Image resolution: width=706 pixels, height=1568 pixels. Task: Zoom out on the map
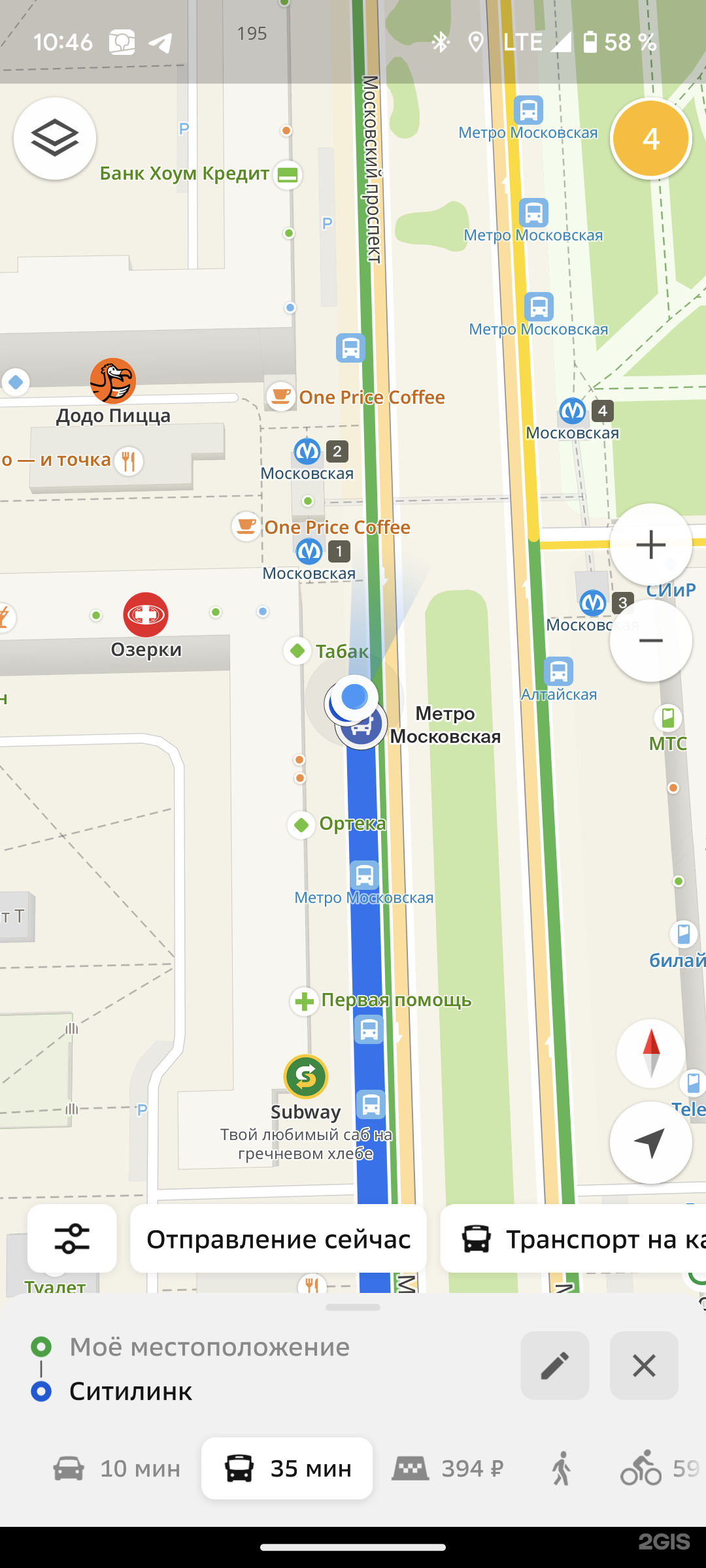(x=650, y=641)
